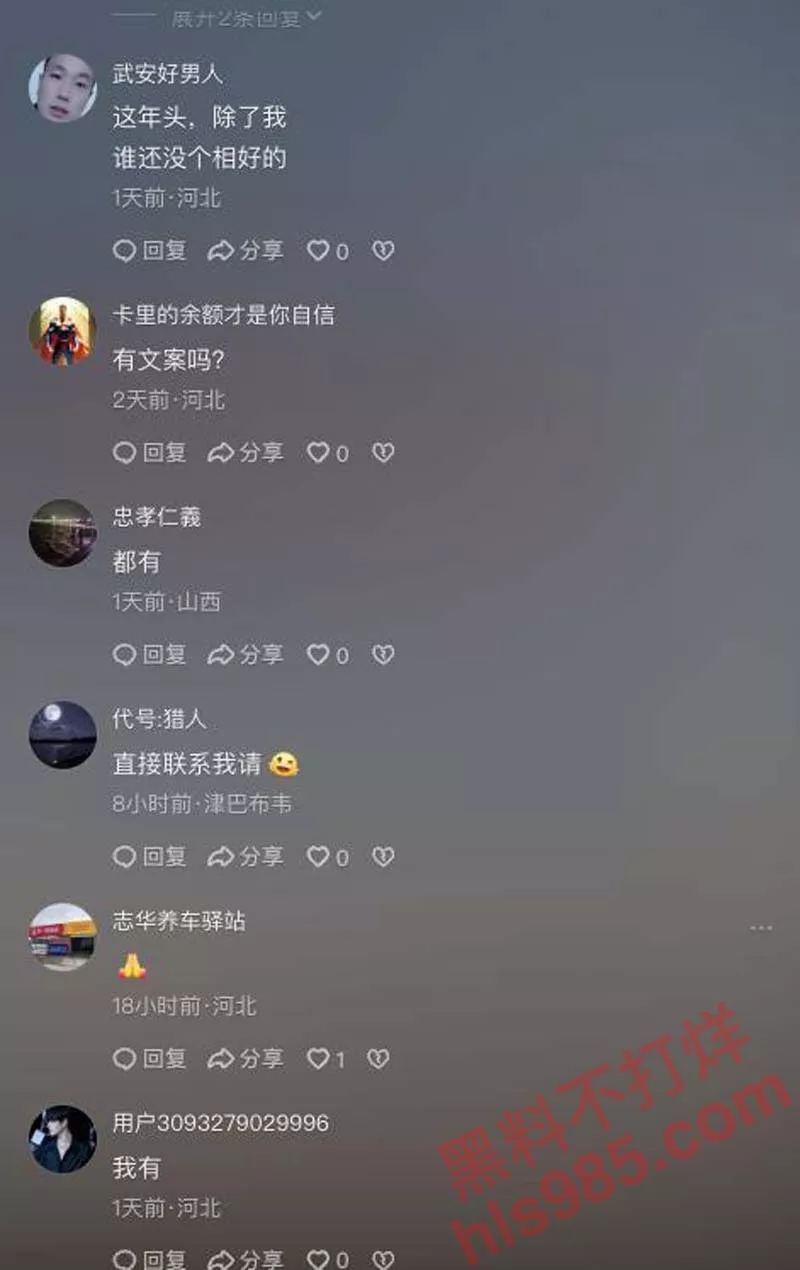Dislike the 有文案吗? comment
This screenshot has width=800, height=1270.
(383, 453)
